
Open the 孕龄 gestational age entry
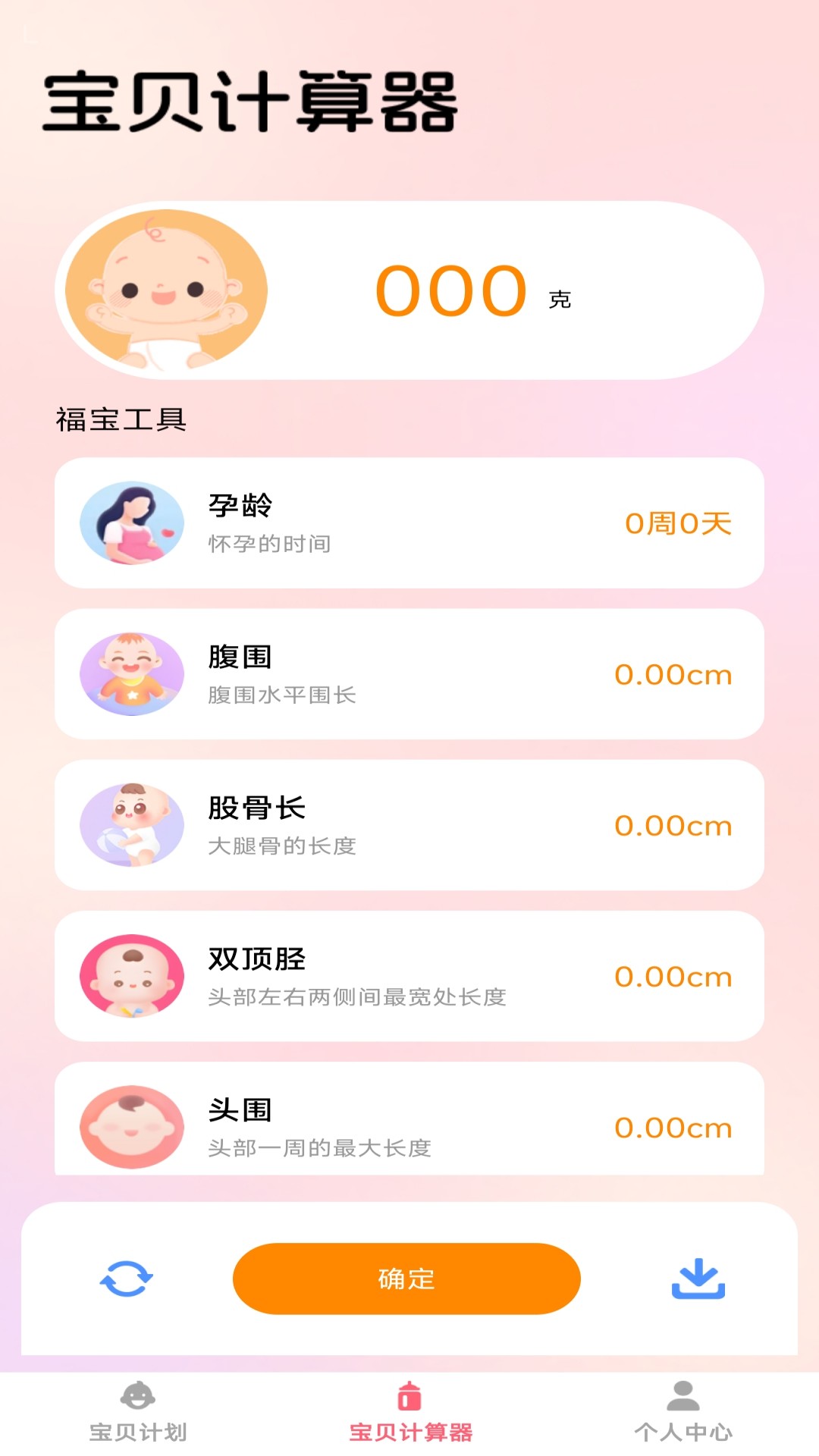pos(409,523)
